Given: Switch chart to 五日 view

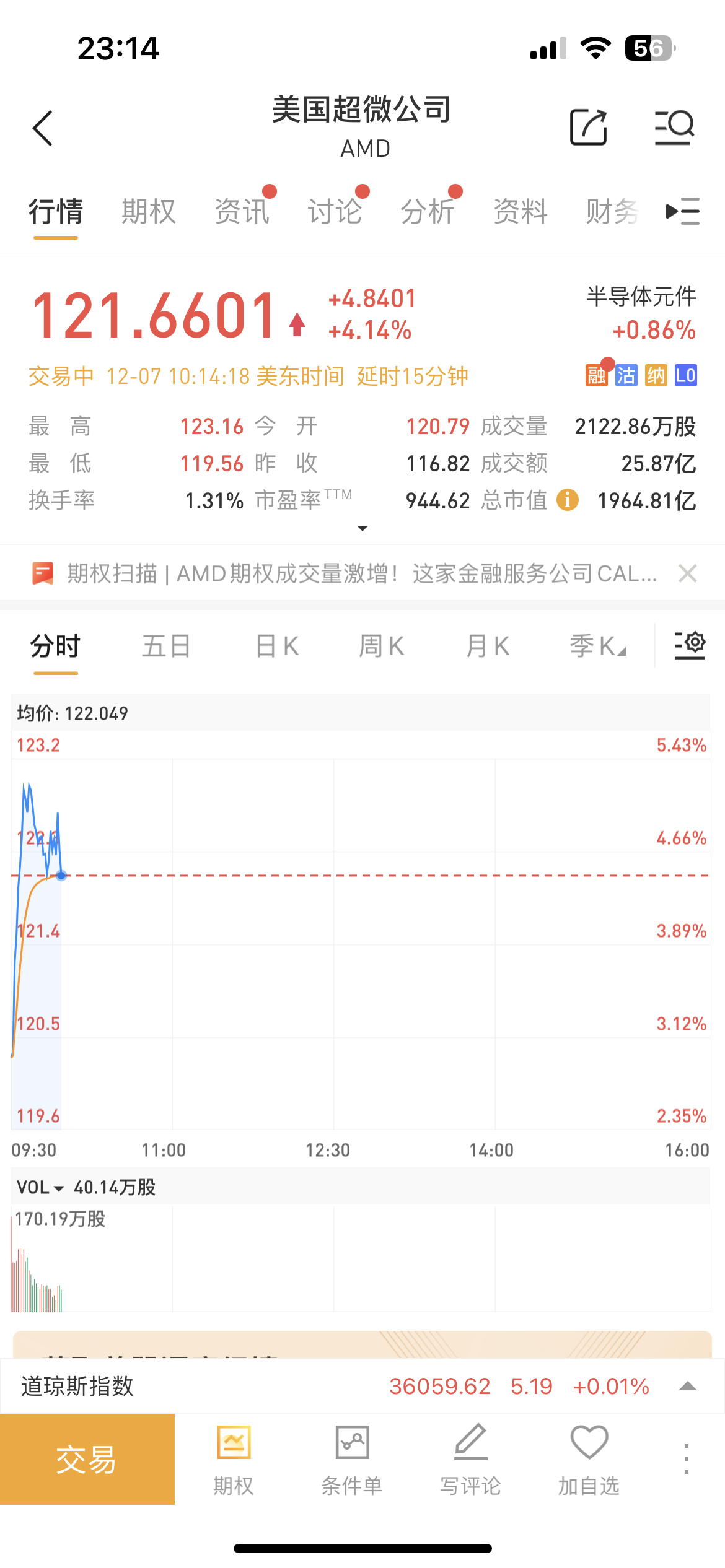Looking at the screenshot, I should coord(166,647).
